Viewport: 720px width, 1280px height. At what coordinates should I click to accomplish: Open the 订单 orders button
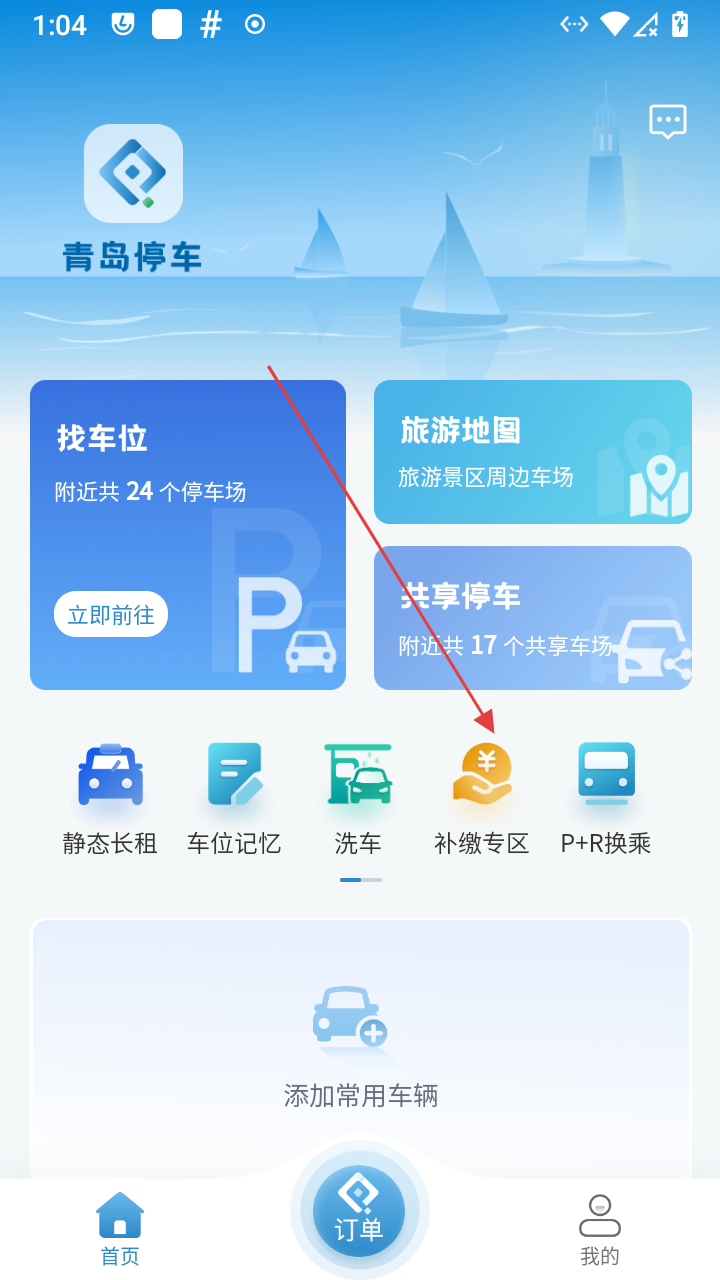(359, 1210)
